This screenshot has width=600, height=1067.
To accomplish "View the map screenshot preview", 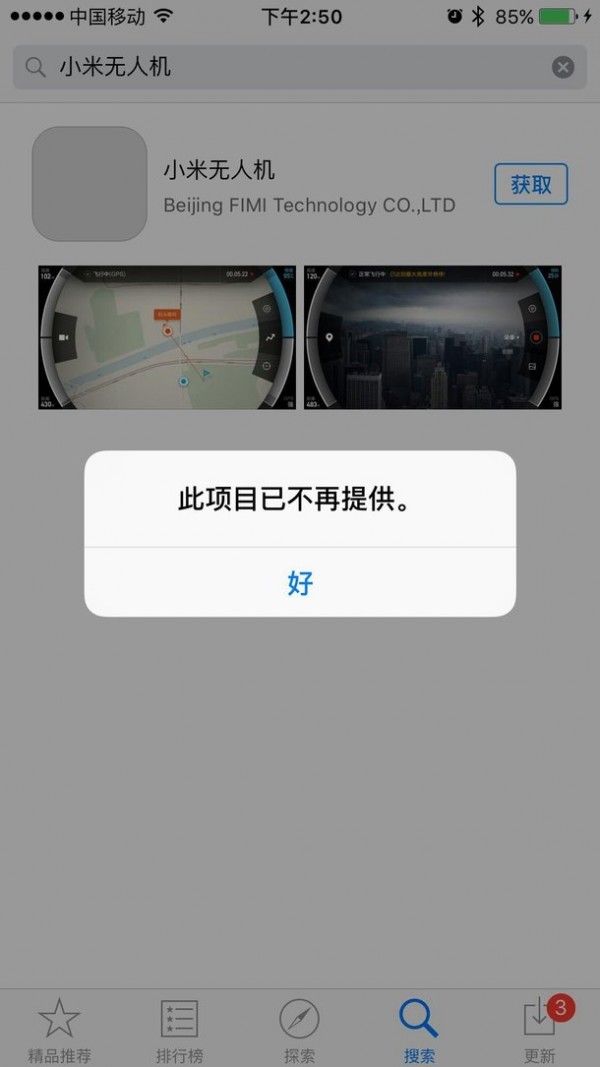I will pyautogui.click(x=167, y=337).
